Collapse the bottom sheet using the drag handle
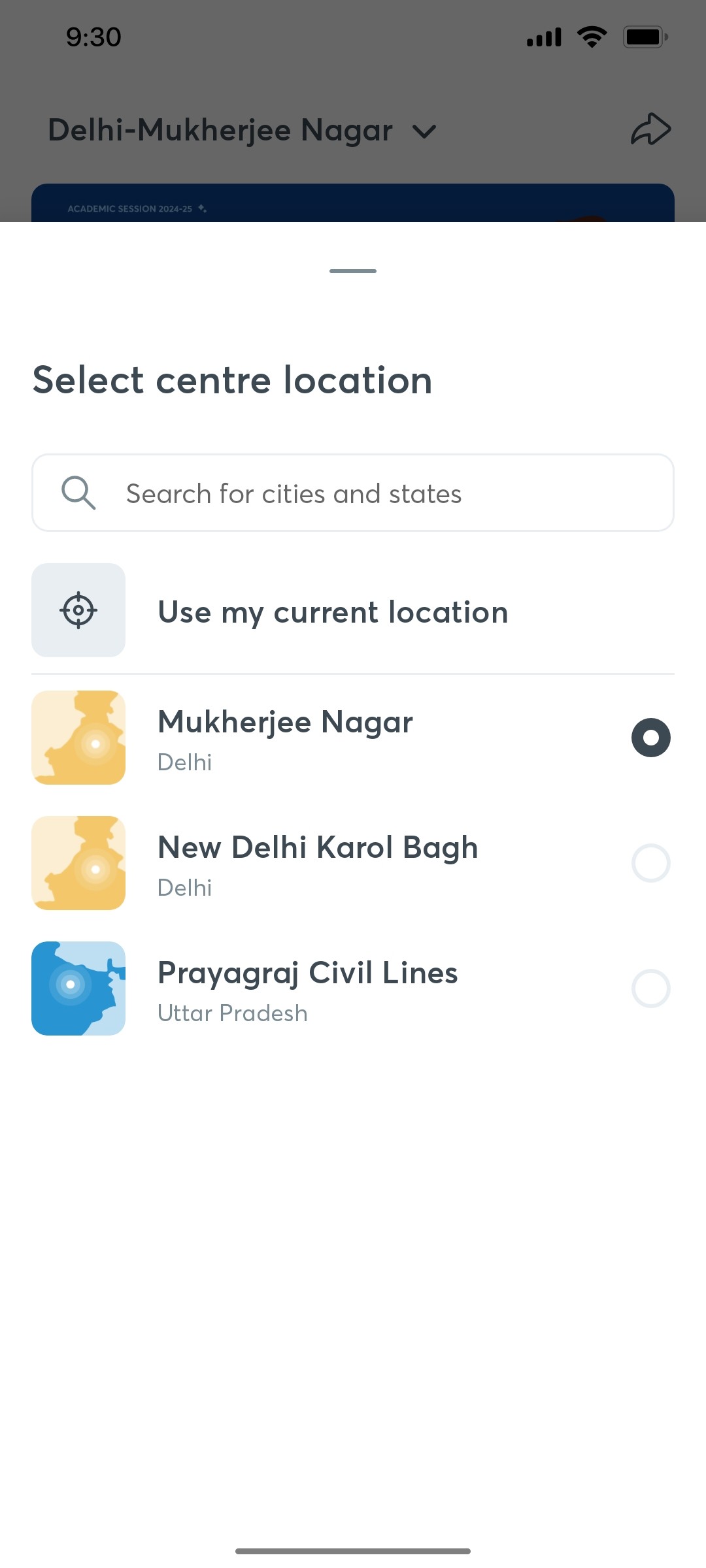 (352, 270)
